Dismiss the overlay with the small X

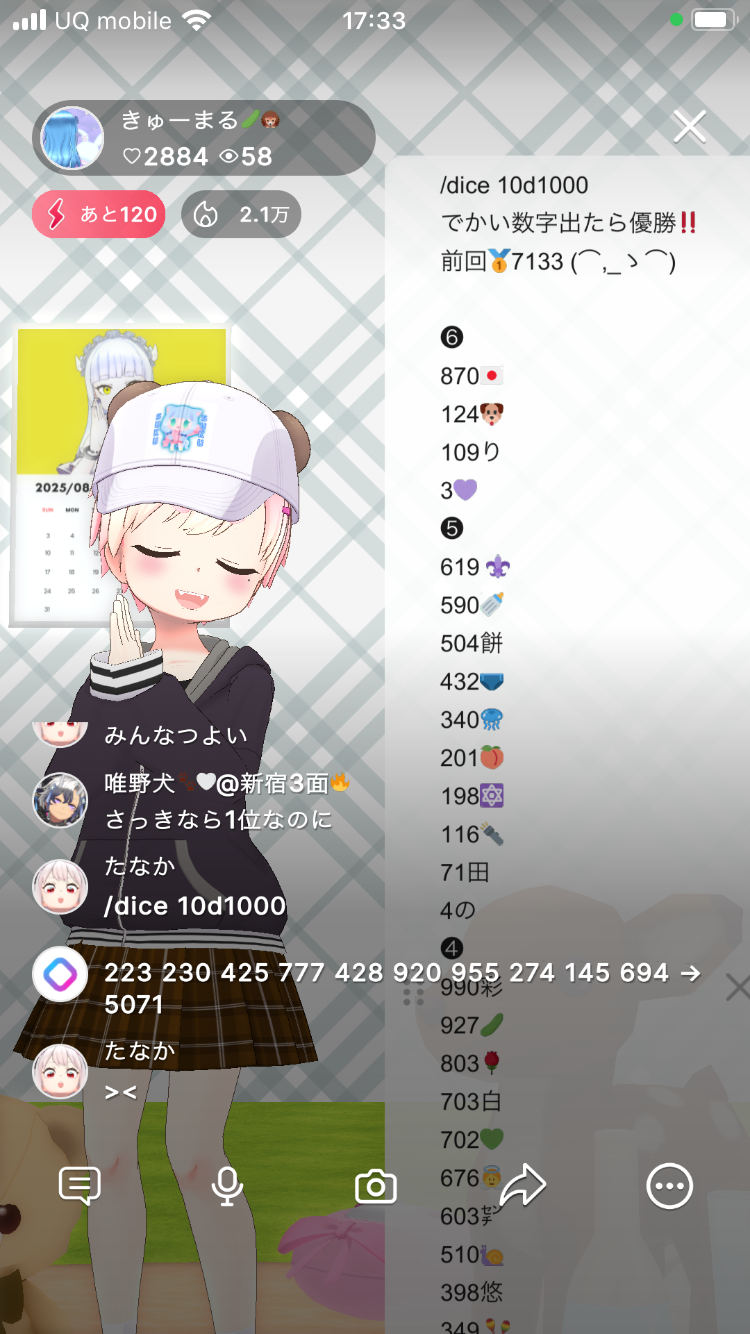pyautogui.click(x=737, y=988)
